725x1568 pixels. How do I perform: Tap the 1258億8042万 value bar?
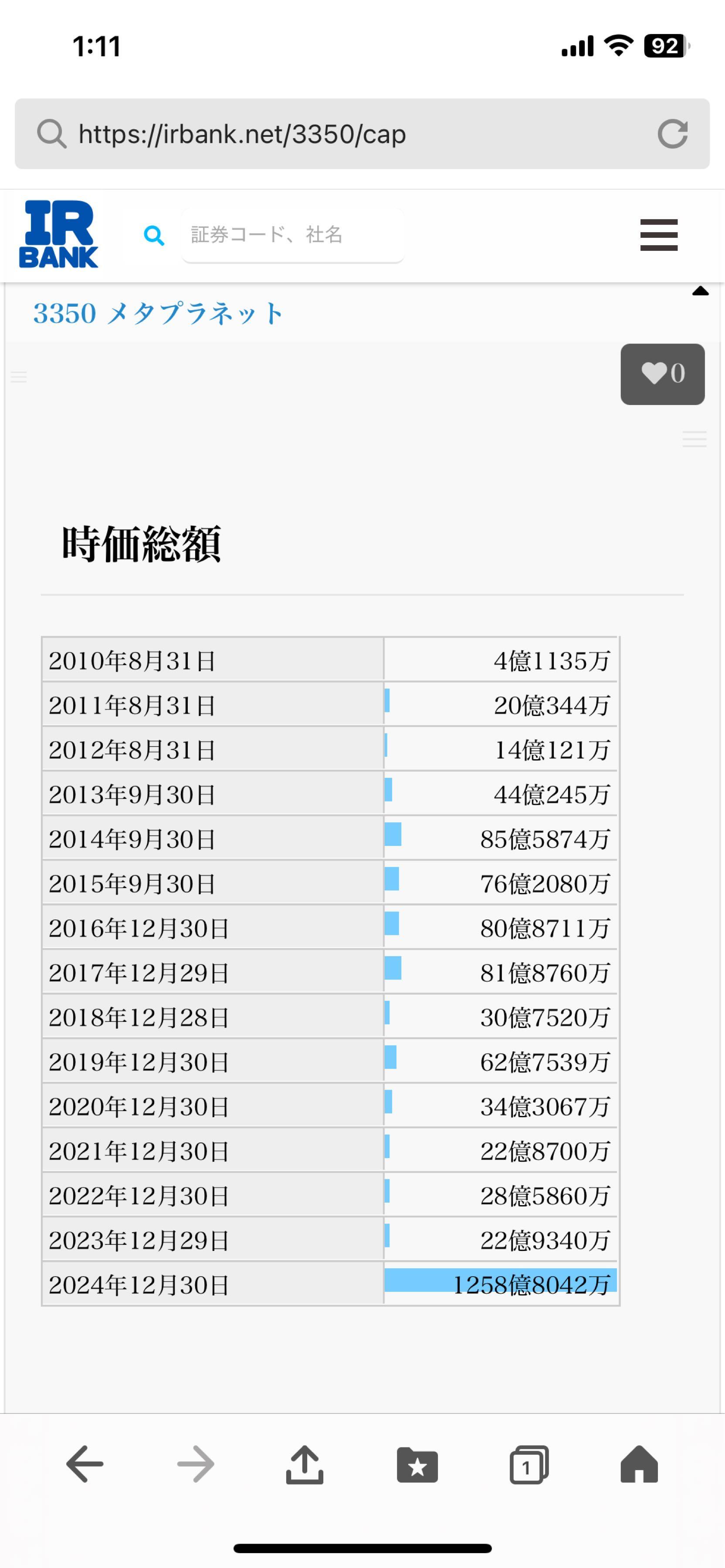[500, 1284]
